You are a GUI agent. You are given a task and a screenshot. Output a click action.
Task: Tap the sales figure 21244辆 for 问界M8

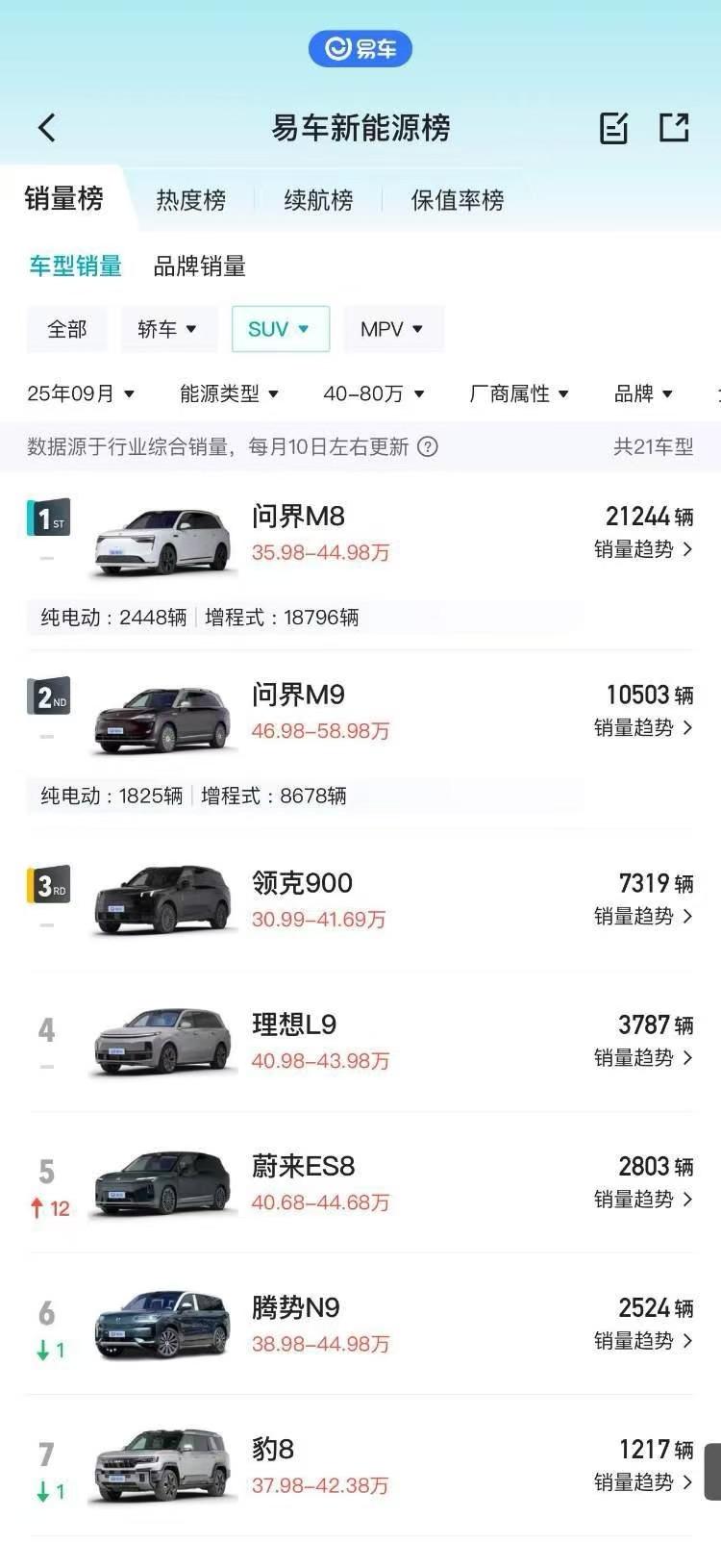[649, 517]
